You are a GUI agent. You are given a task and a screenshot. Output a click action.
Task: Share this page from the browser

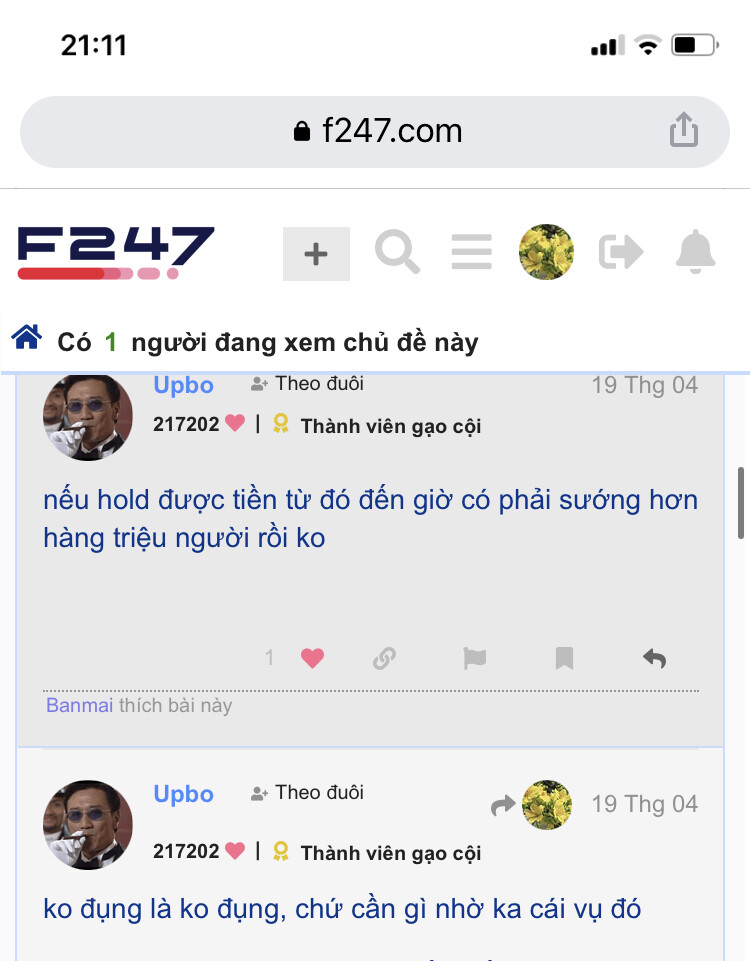click(683, 131)
